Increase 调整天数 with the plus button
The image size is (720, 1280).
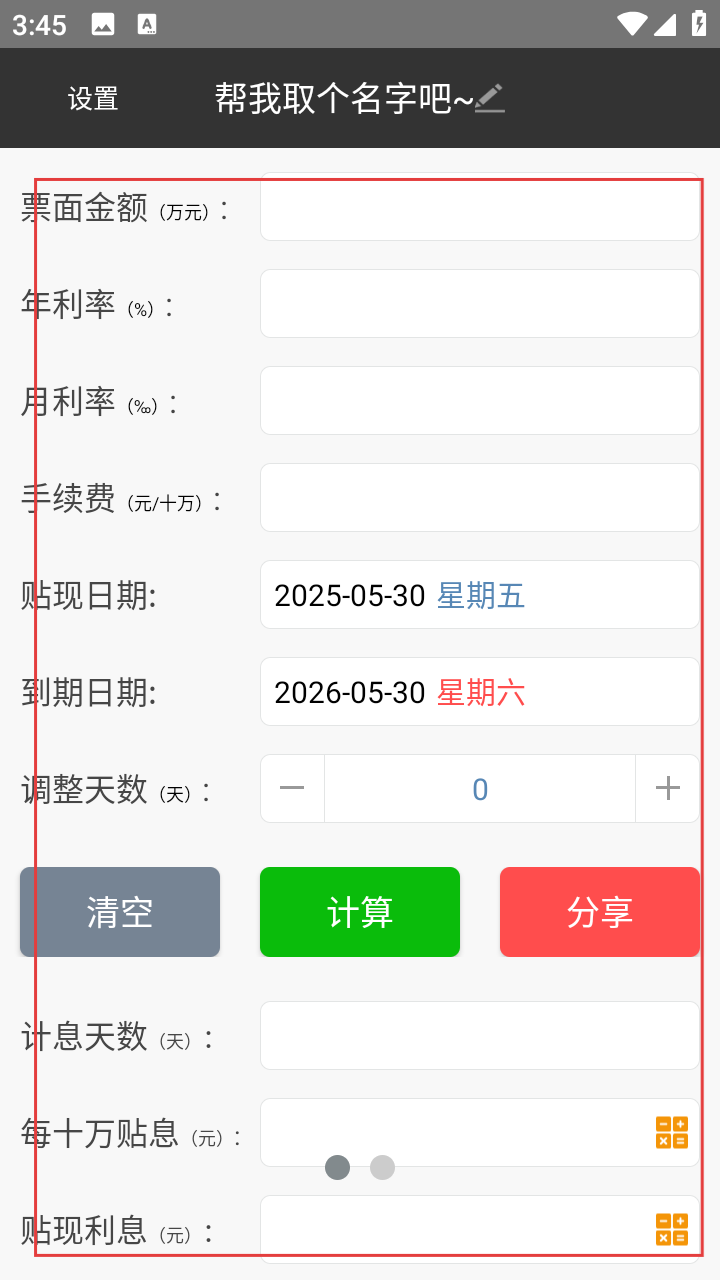pos(668,788)
